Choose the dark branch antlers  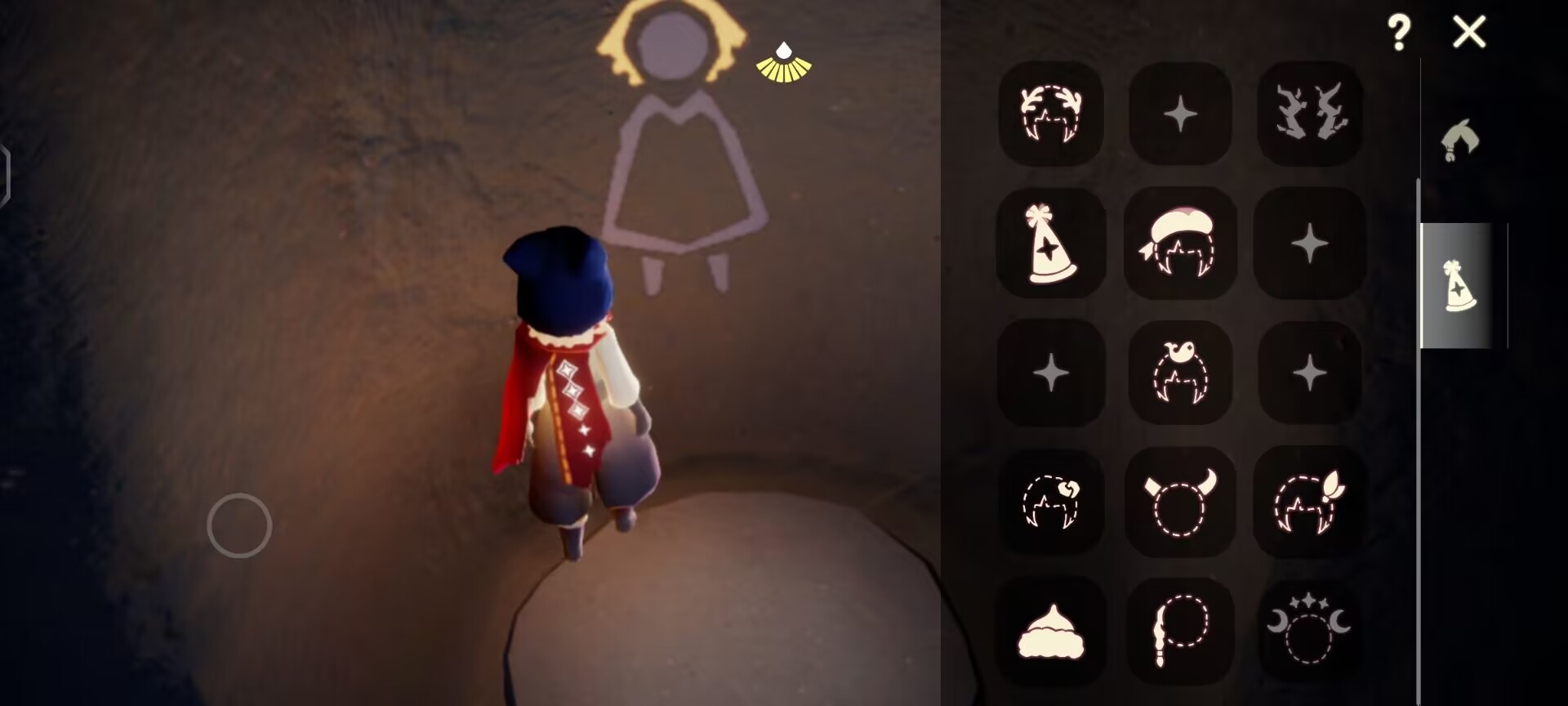(1309, 114)
